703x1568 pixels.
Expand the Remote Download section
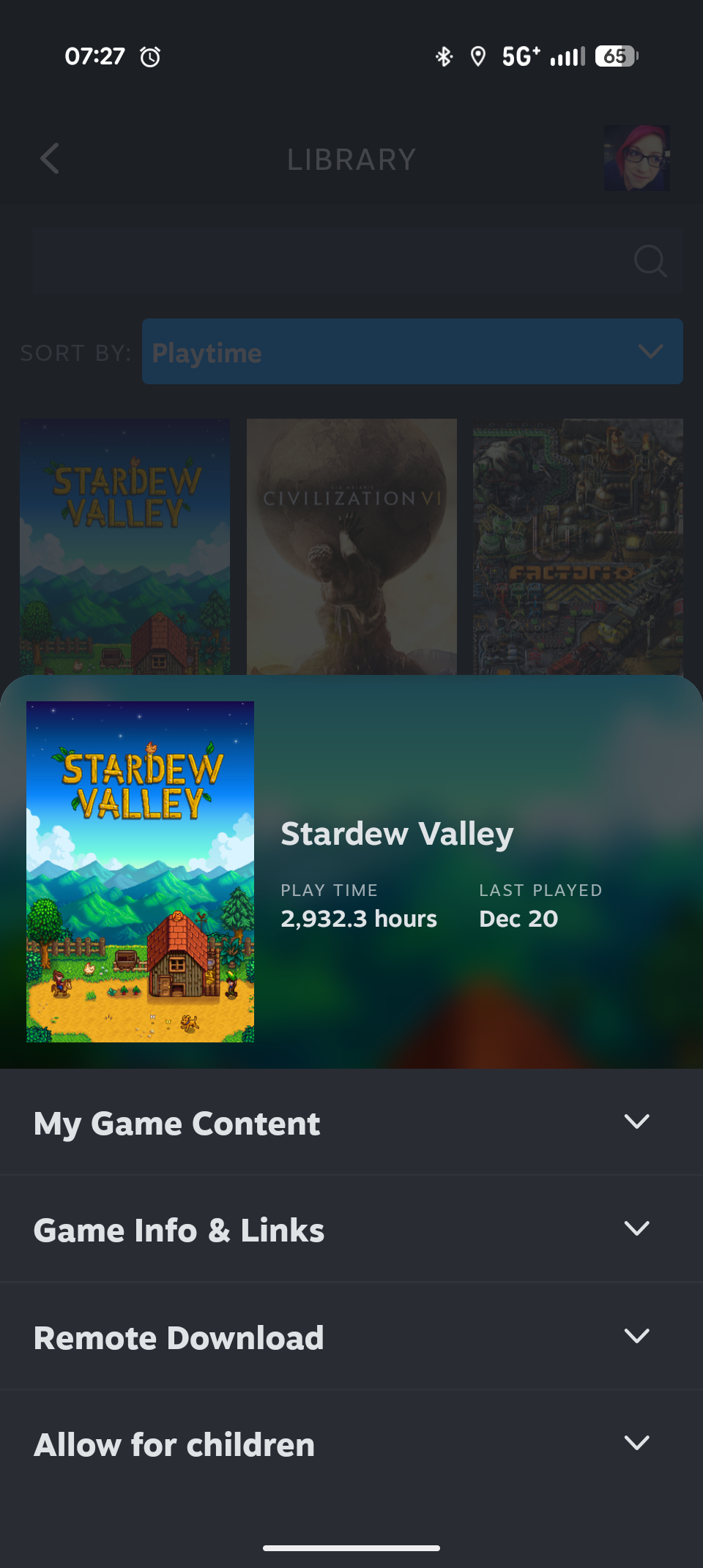point(351,1337)
